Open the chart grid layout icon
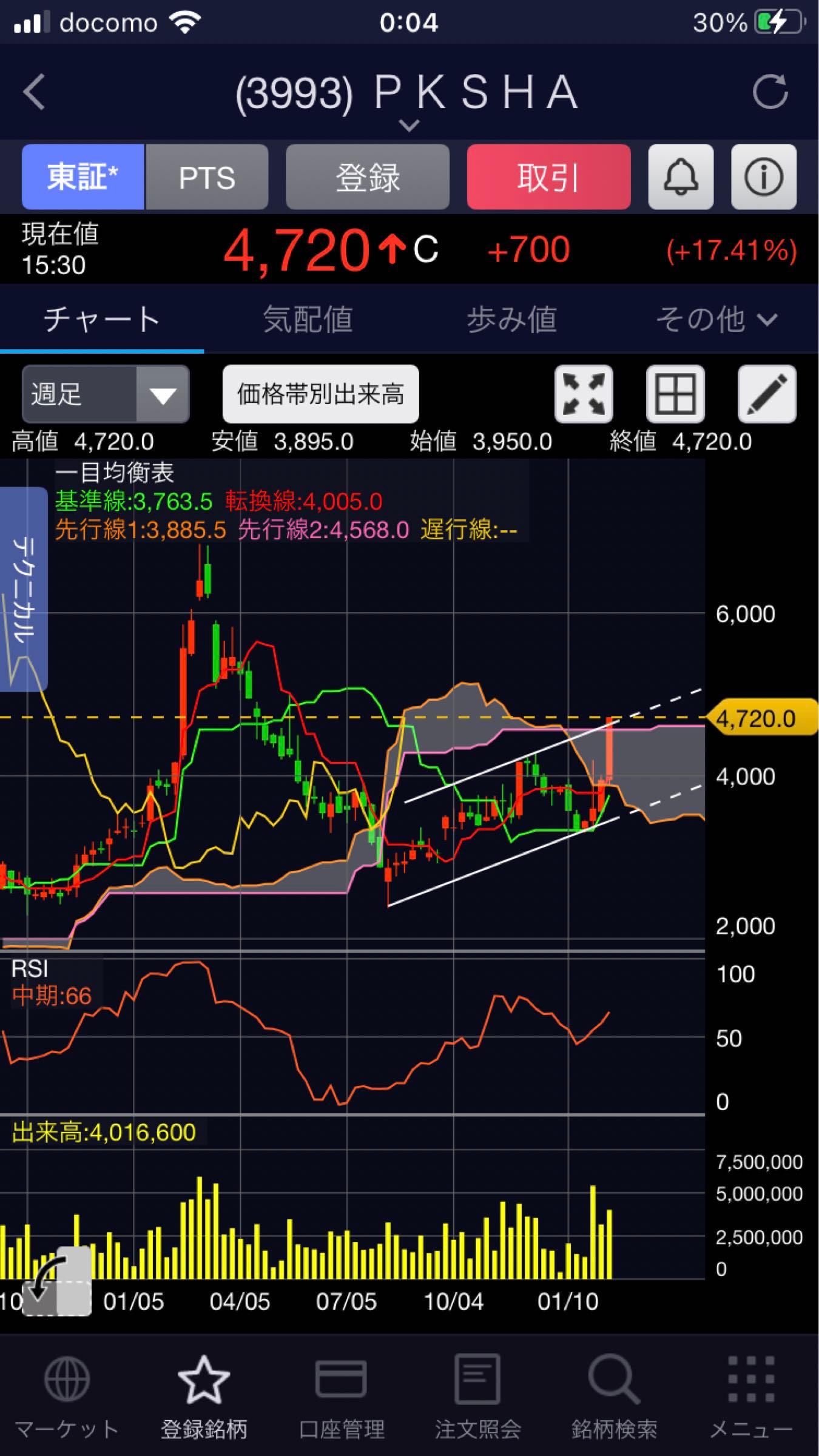Viewport: 819px width, 1456px height. [x=675, y=394]
